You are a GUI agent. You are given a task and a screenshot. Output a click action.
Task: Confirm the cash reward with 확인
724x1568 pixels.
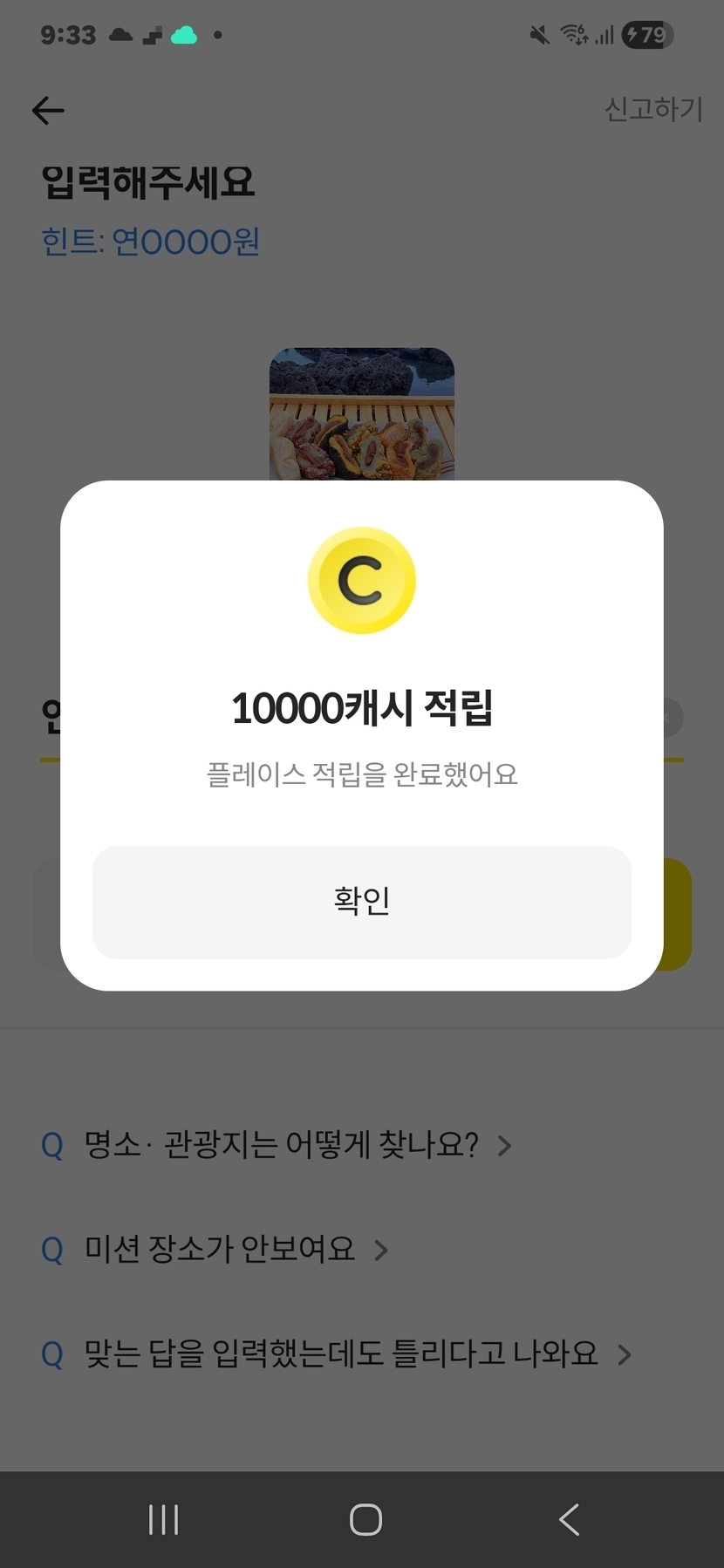tap(361, 902)
